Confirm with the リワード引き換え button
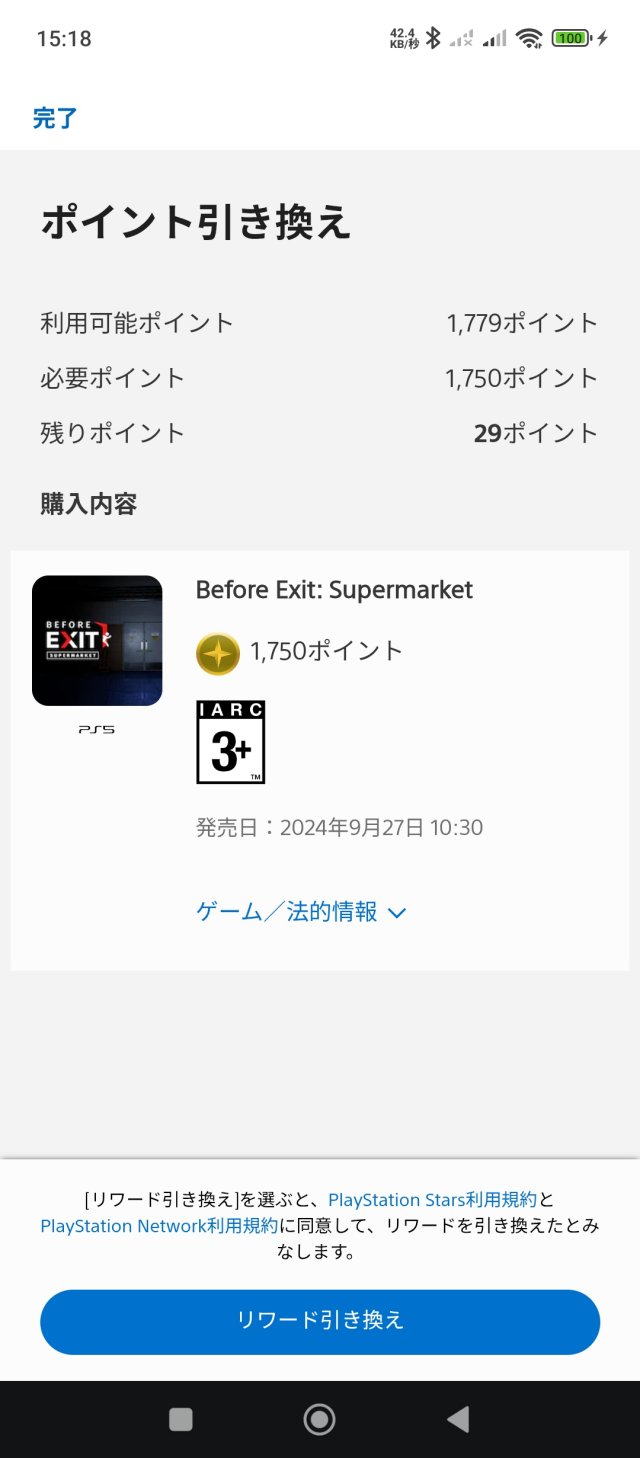This screenshot has width=640, height=1458. click(x=320, y=1321)
